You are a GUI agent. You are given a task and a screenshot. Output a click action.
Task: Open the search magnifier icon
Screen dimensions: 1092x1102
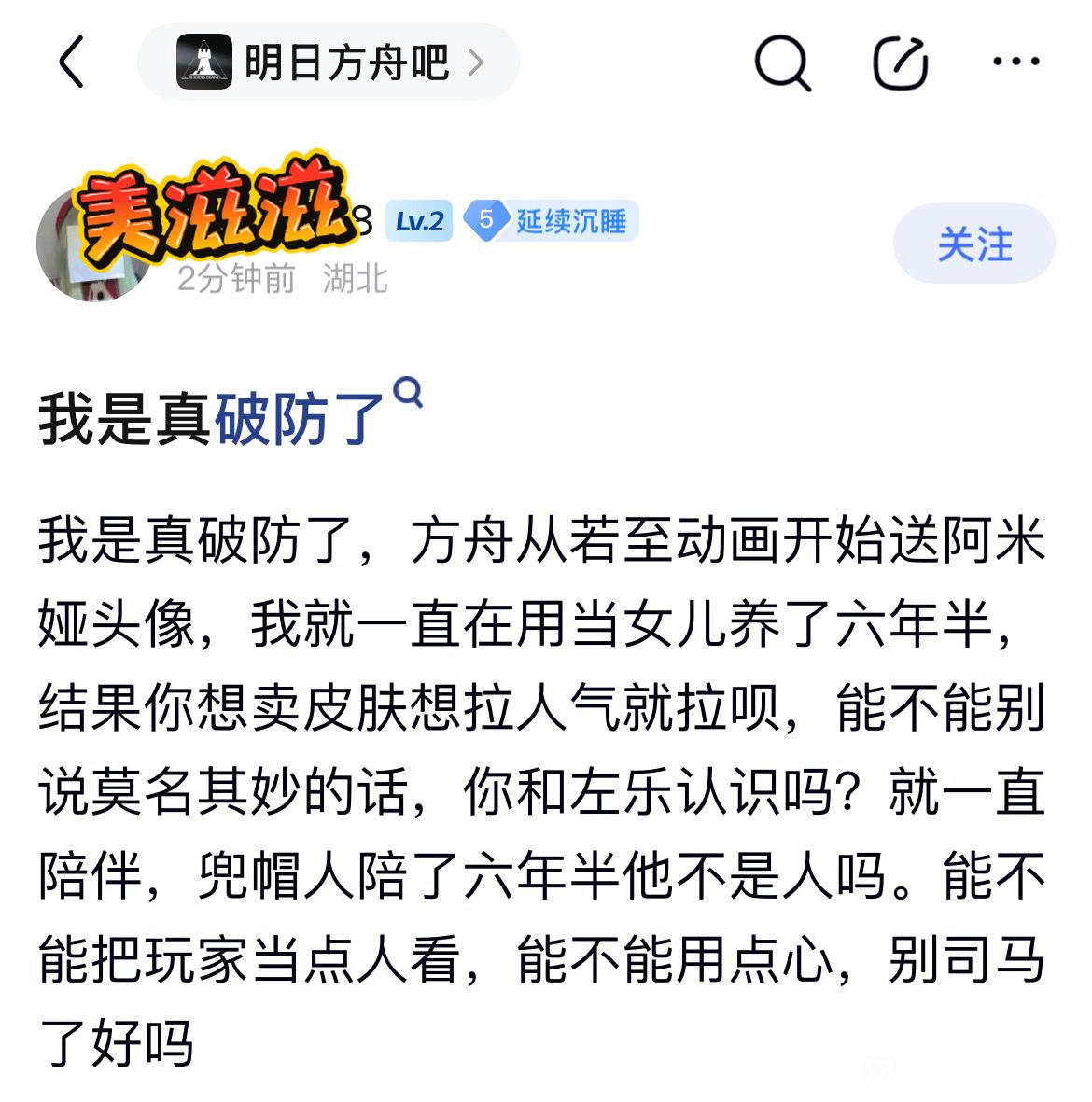[781, 63]
